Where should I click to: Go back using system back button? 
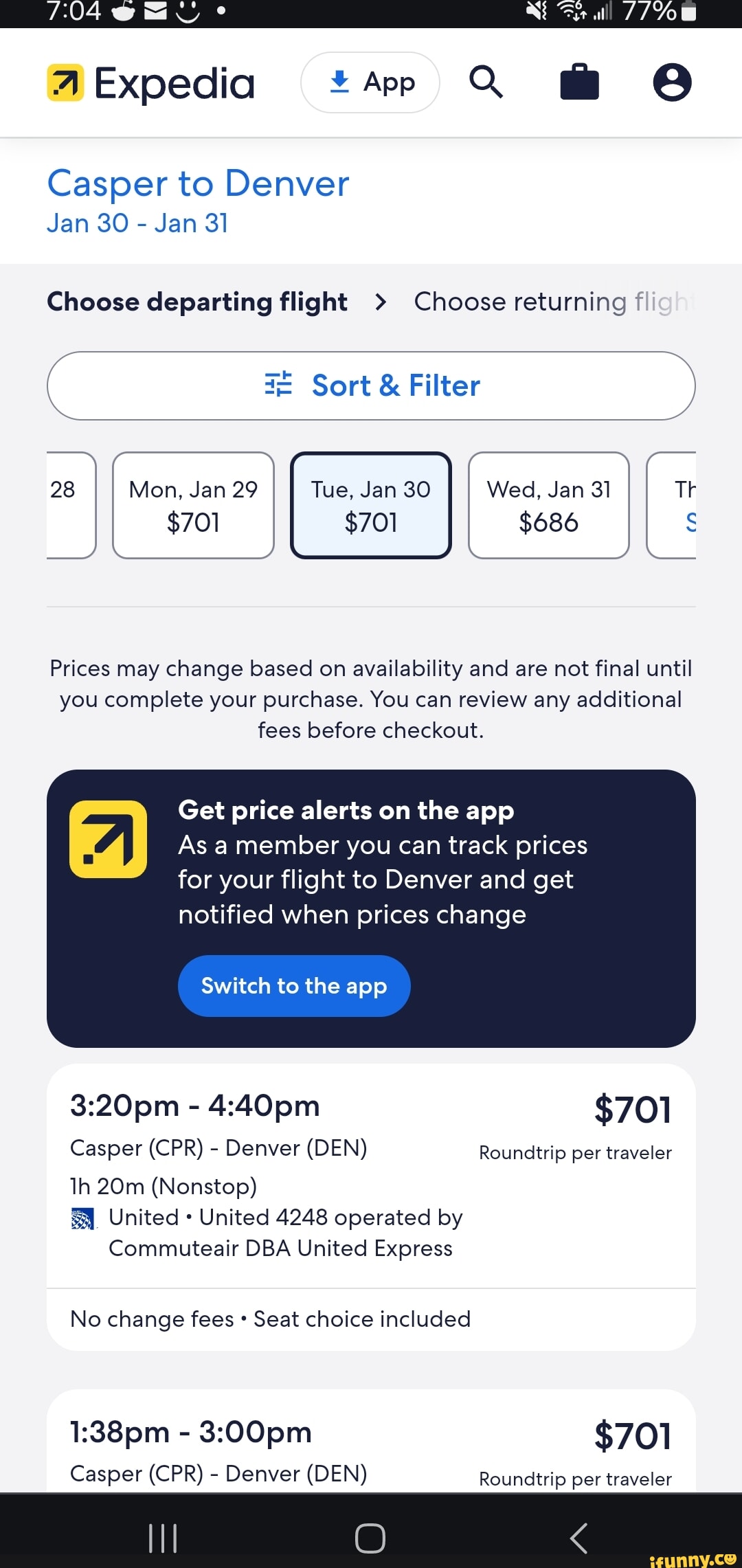click(x=578, y=1538)
